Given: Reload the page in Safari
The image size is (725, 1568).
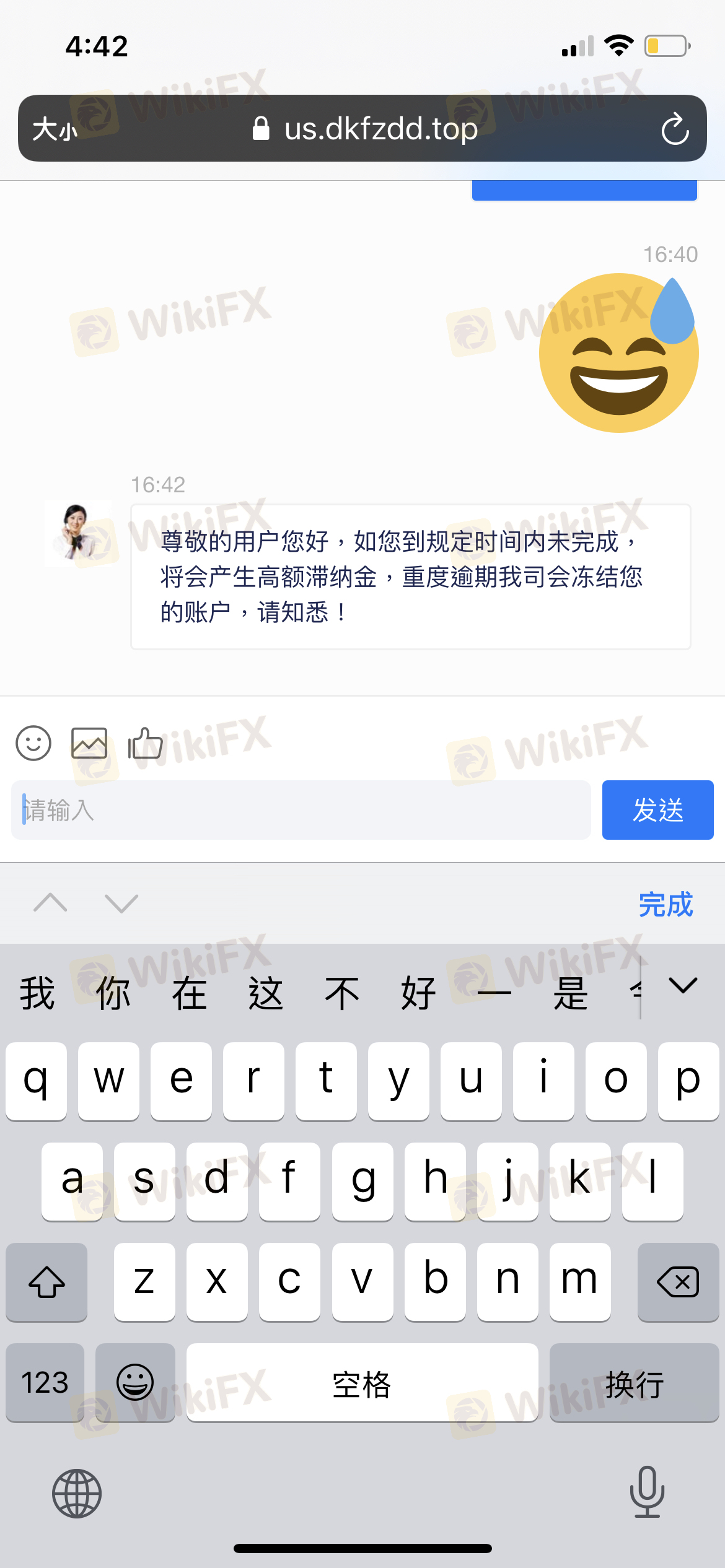Looking at the screenshot, I should (675, 129).
